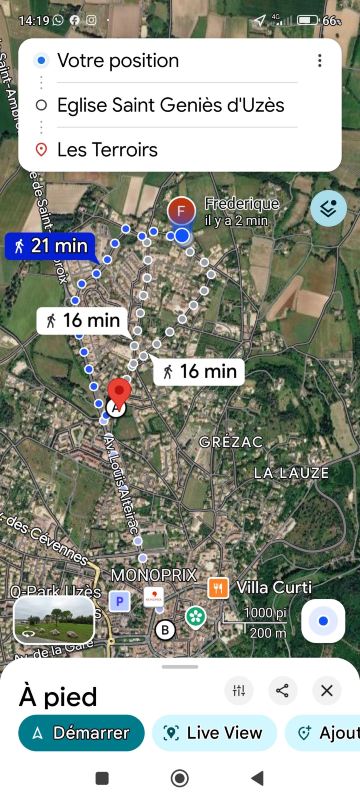Edit the Les Terroirs destination
This screenshot has height=800, width=360.
[x=177, y=149]
